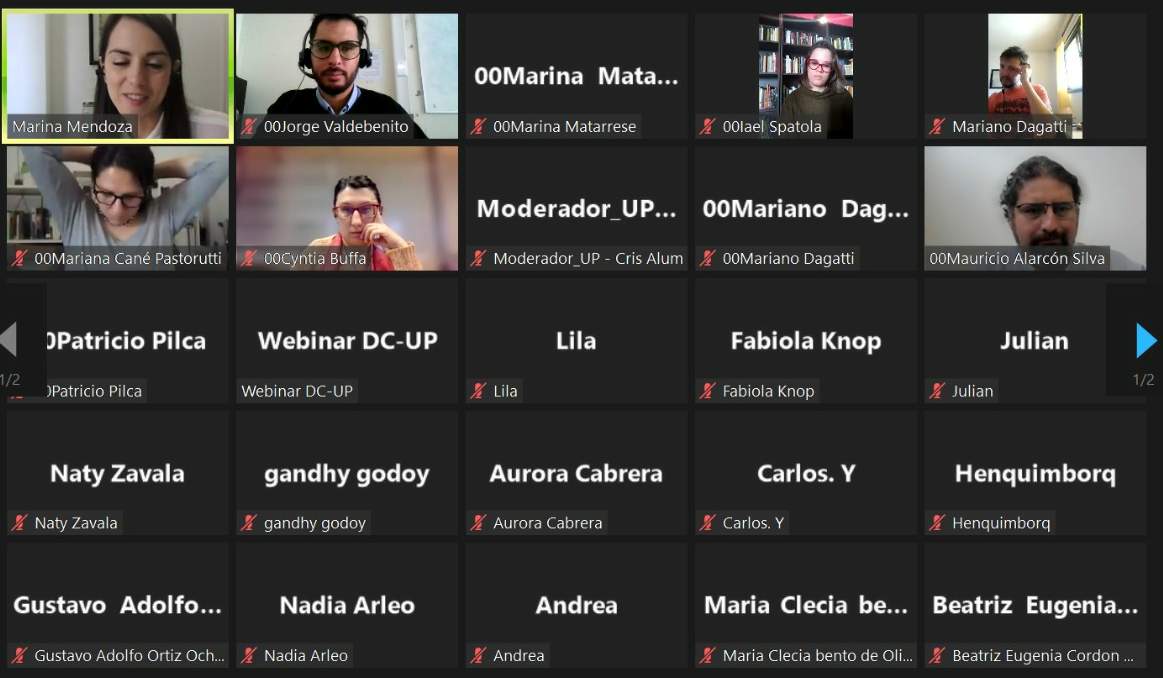Select the Aurora Cabrera participant tile
The height and width of the screenshot is (678, 1163).
tap(576, 473)
